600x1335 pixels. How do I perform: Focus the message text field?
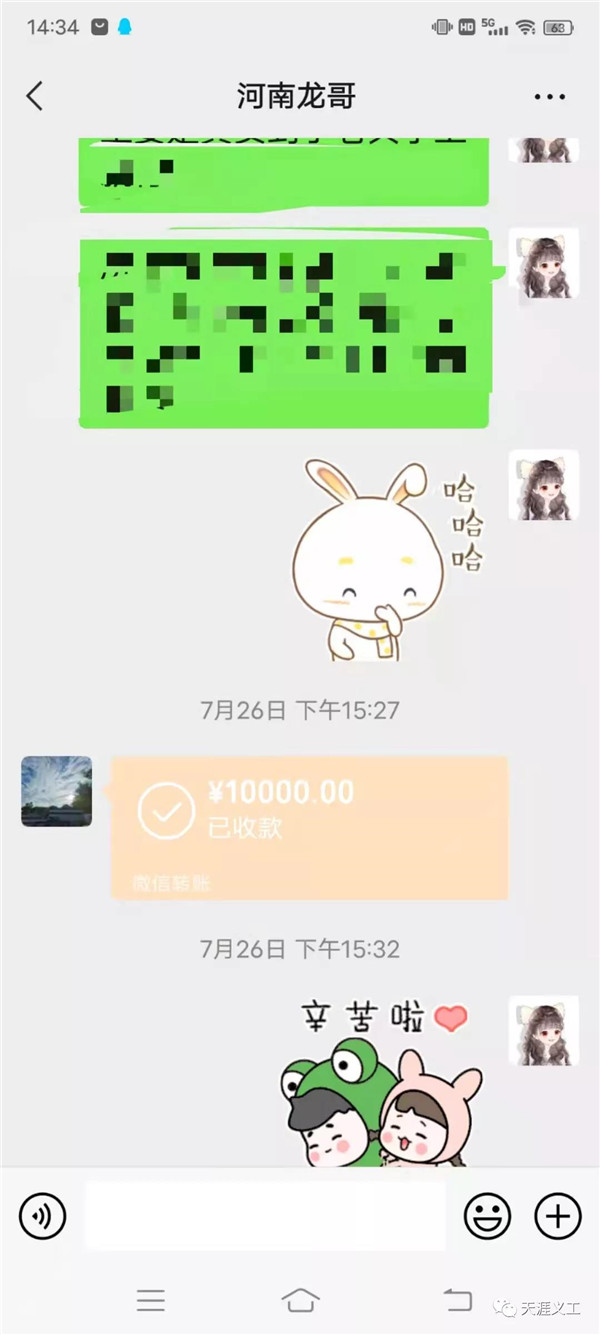[x=265, y=1216]
